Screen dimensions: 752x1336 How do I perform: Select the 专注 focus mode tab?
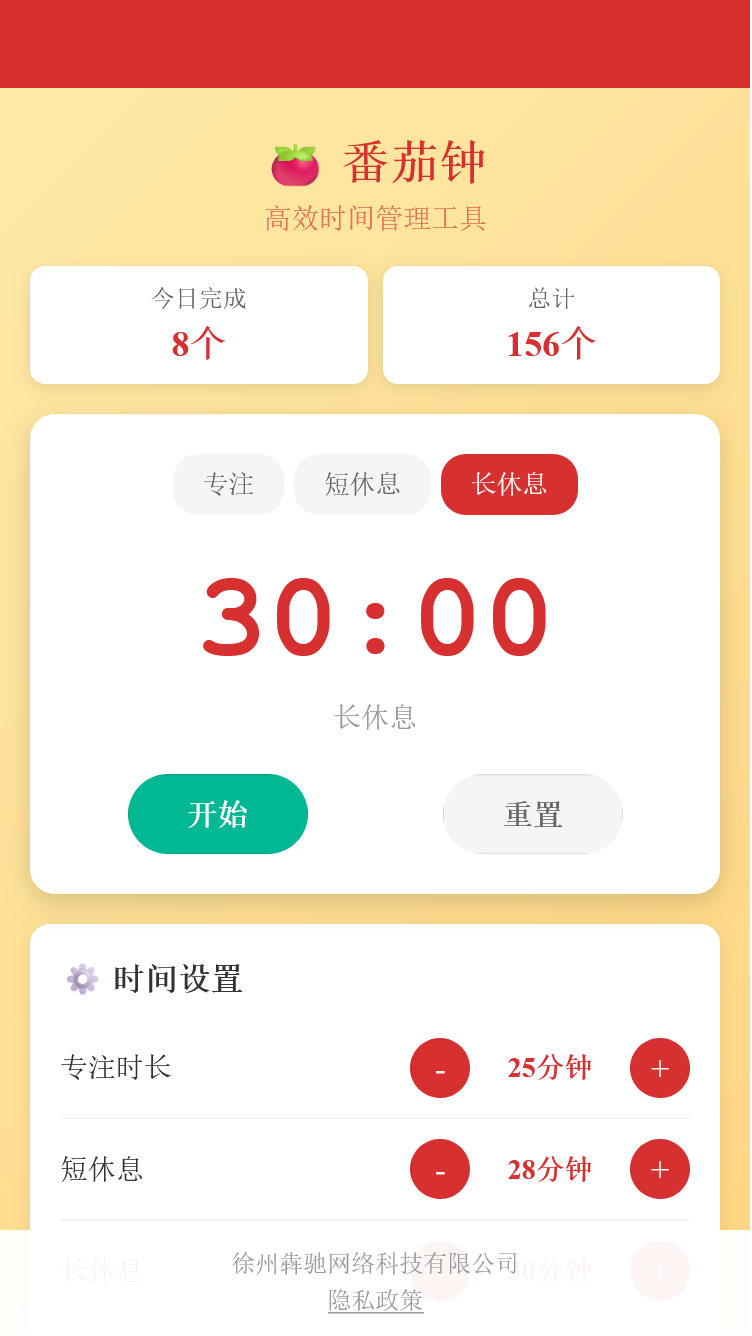pyautogui.click(x=228, y=484)
